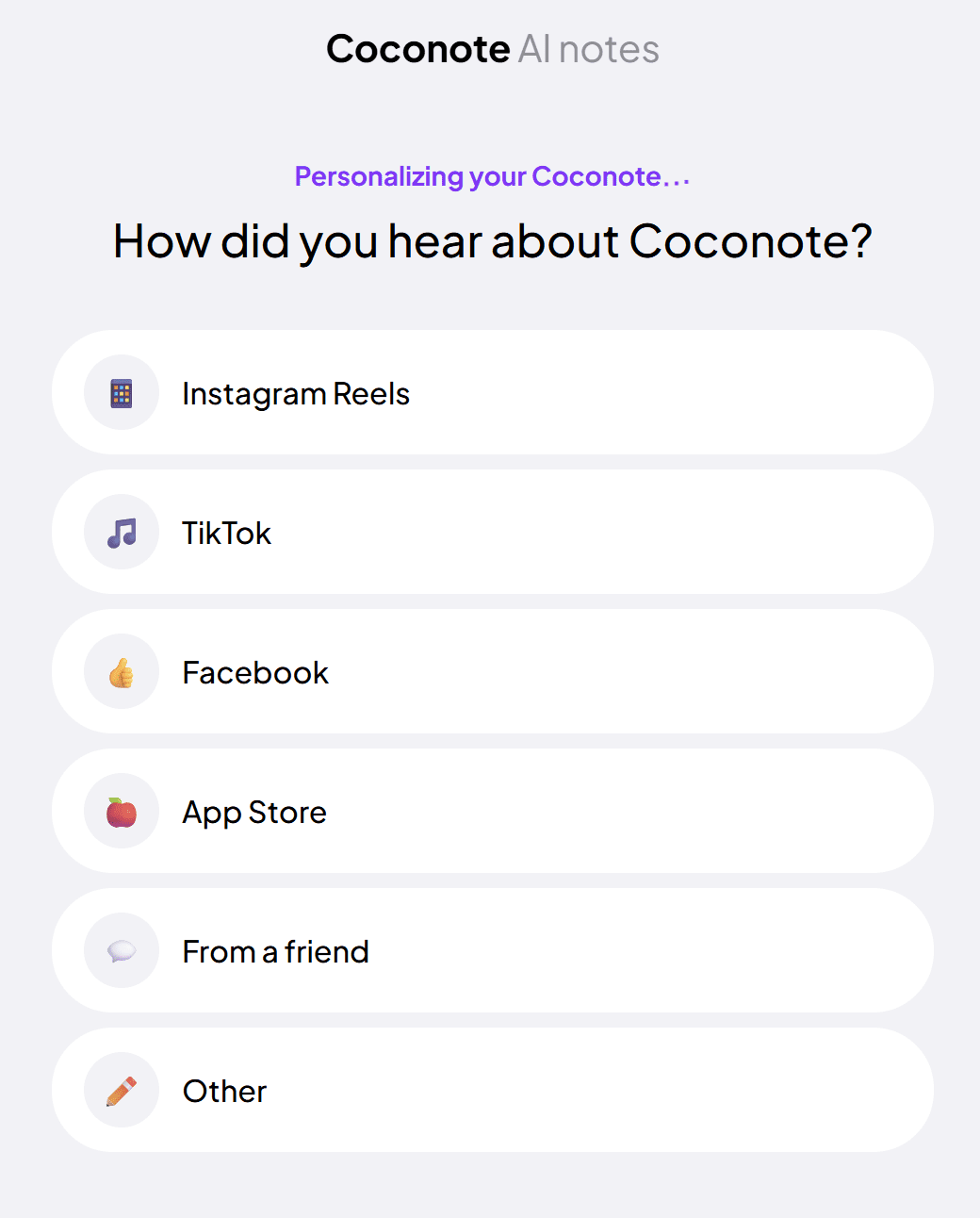Click the gray AI notes text in header
The width and height of the screenshot is (980, 1218).
click(x=589, y=48)
